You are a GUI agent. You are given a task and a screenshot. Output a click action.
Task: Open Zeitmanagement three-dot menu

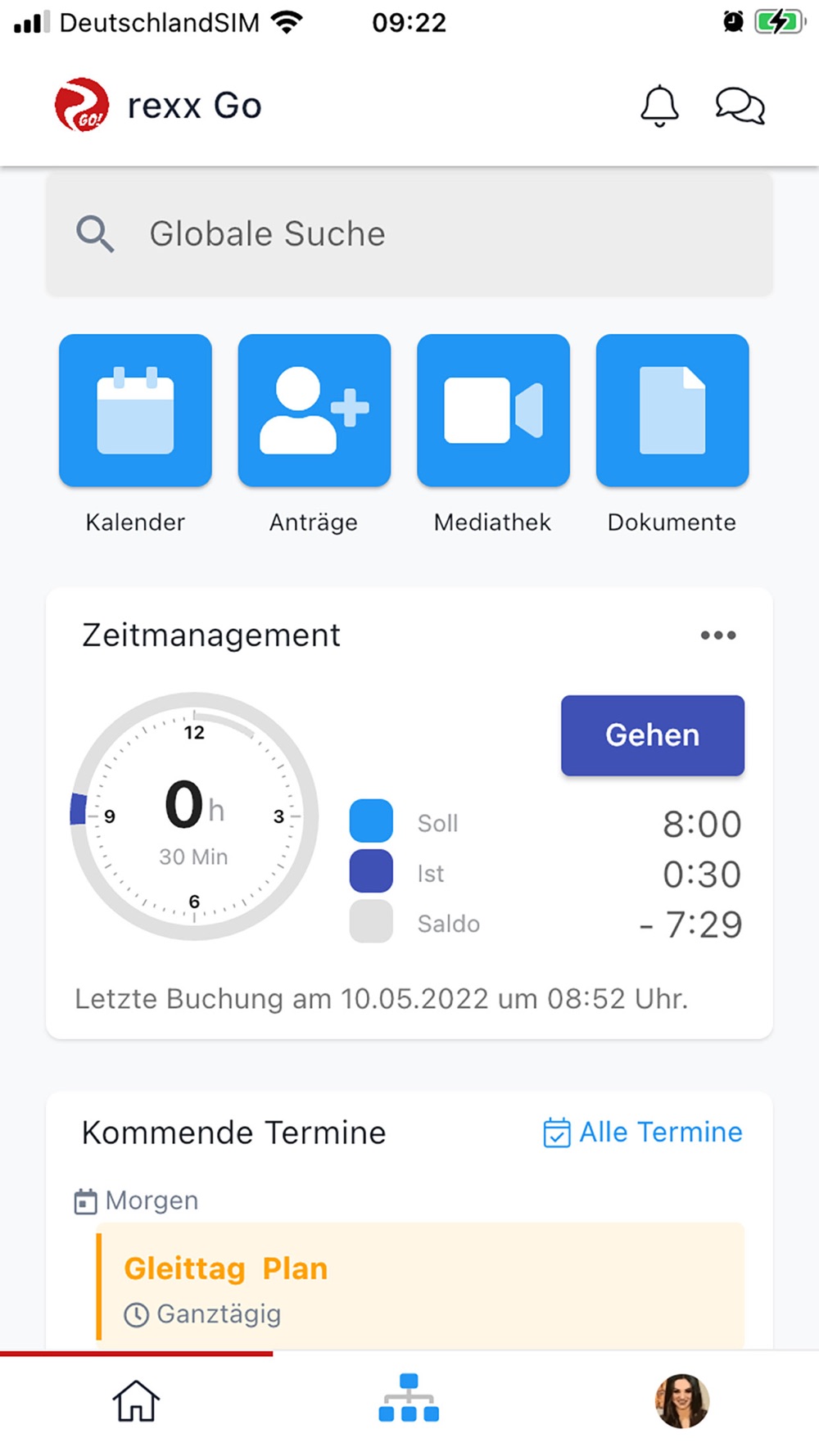point(718,635)
